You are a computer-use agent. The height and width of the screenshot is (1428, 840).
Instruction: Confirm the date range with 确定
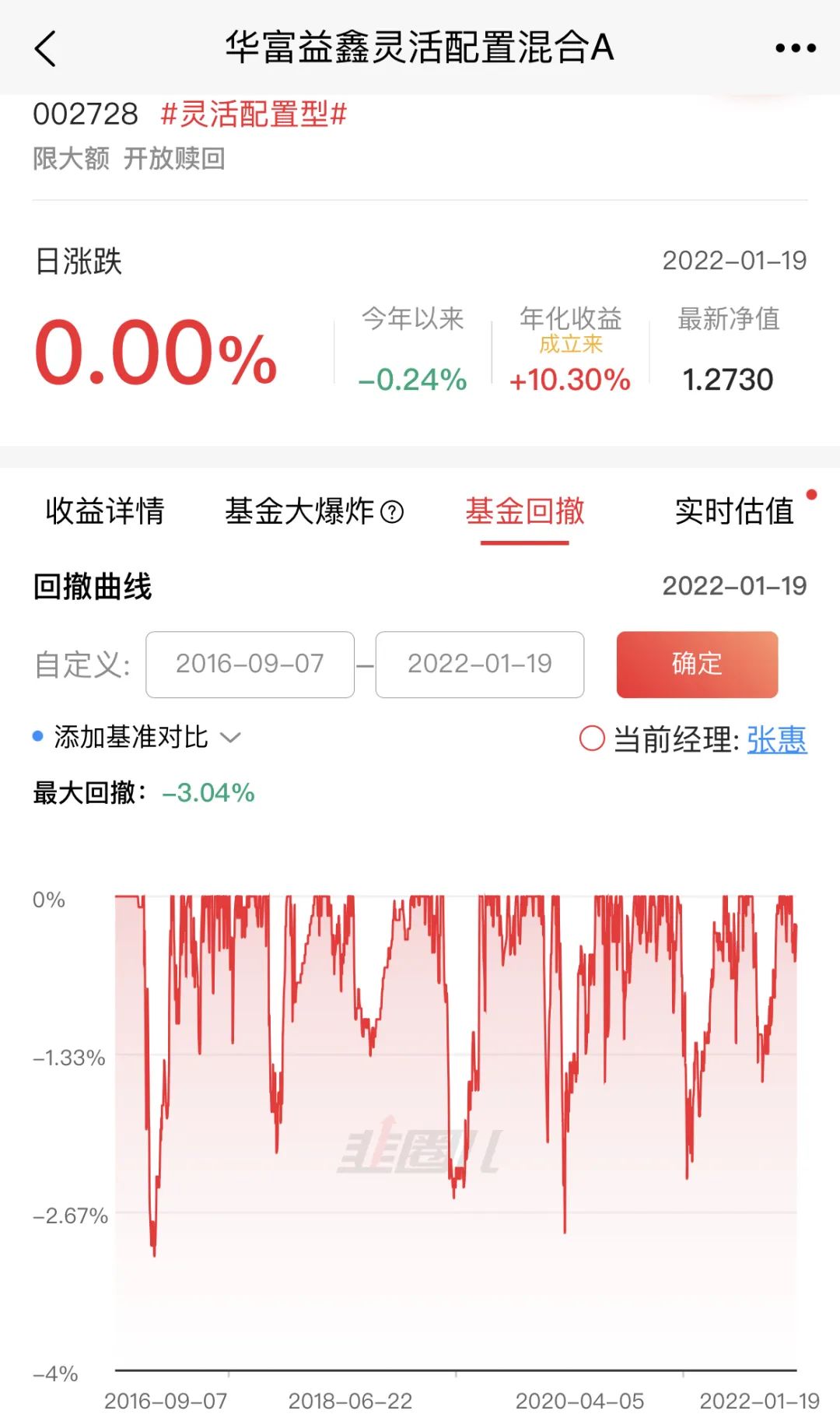click(697, 665)
